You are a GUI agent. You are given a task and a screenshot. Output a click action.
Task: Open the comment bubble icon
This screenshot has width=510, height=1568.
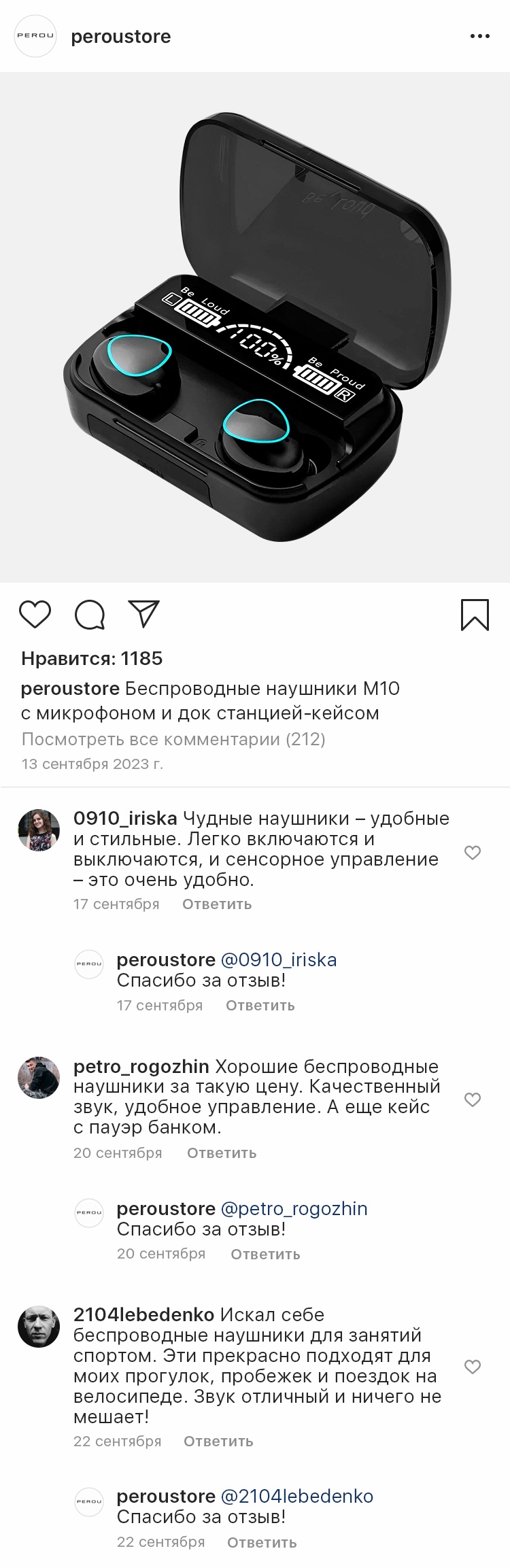90,615
